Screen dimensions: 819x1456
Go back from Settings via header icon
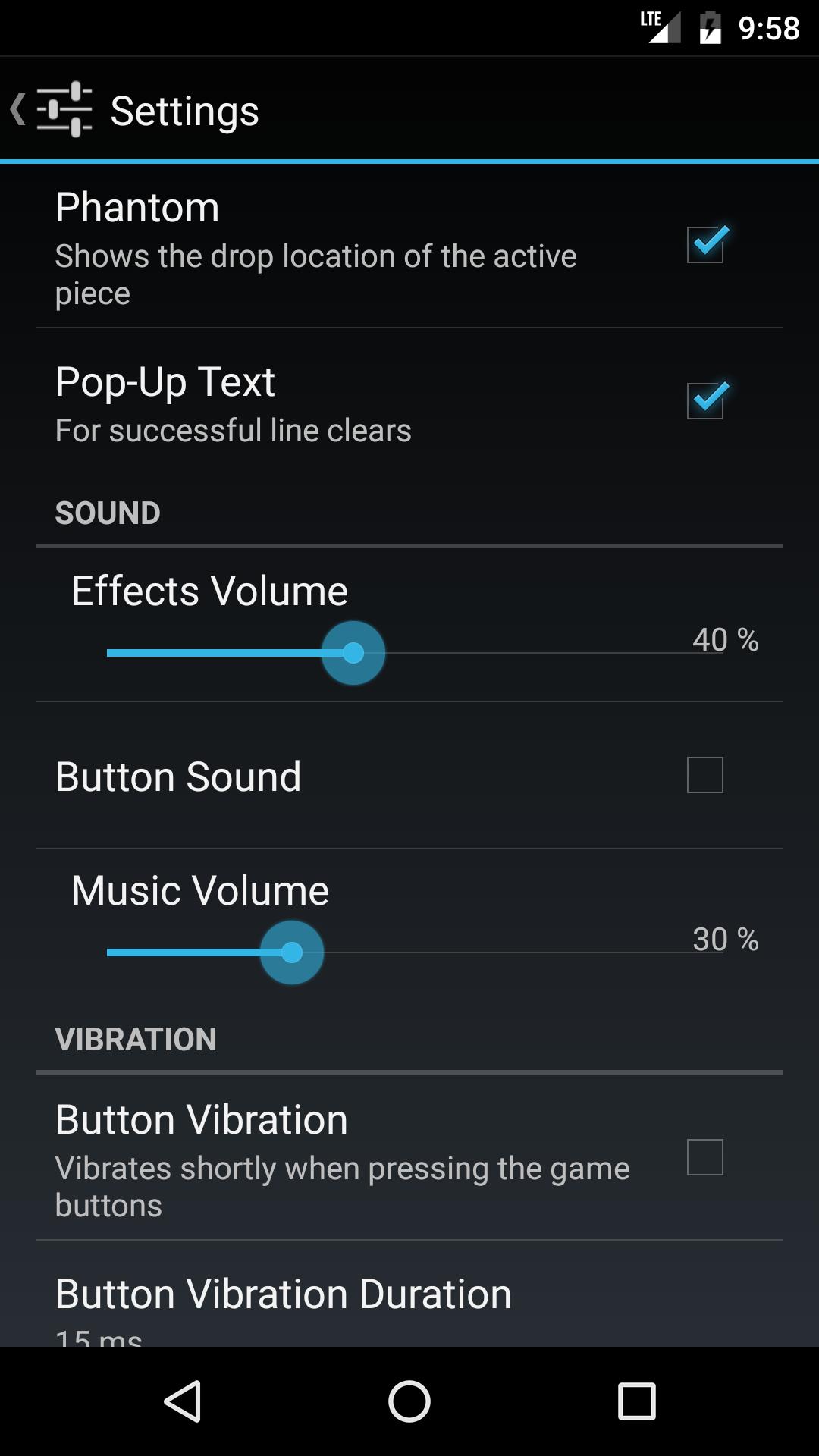tap(53, 110)
